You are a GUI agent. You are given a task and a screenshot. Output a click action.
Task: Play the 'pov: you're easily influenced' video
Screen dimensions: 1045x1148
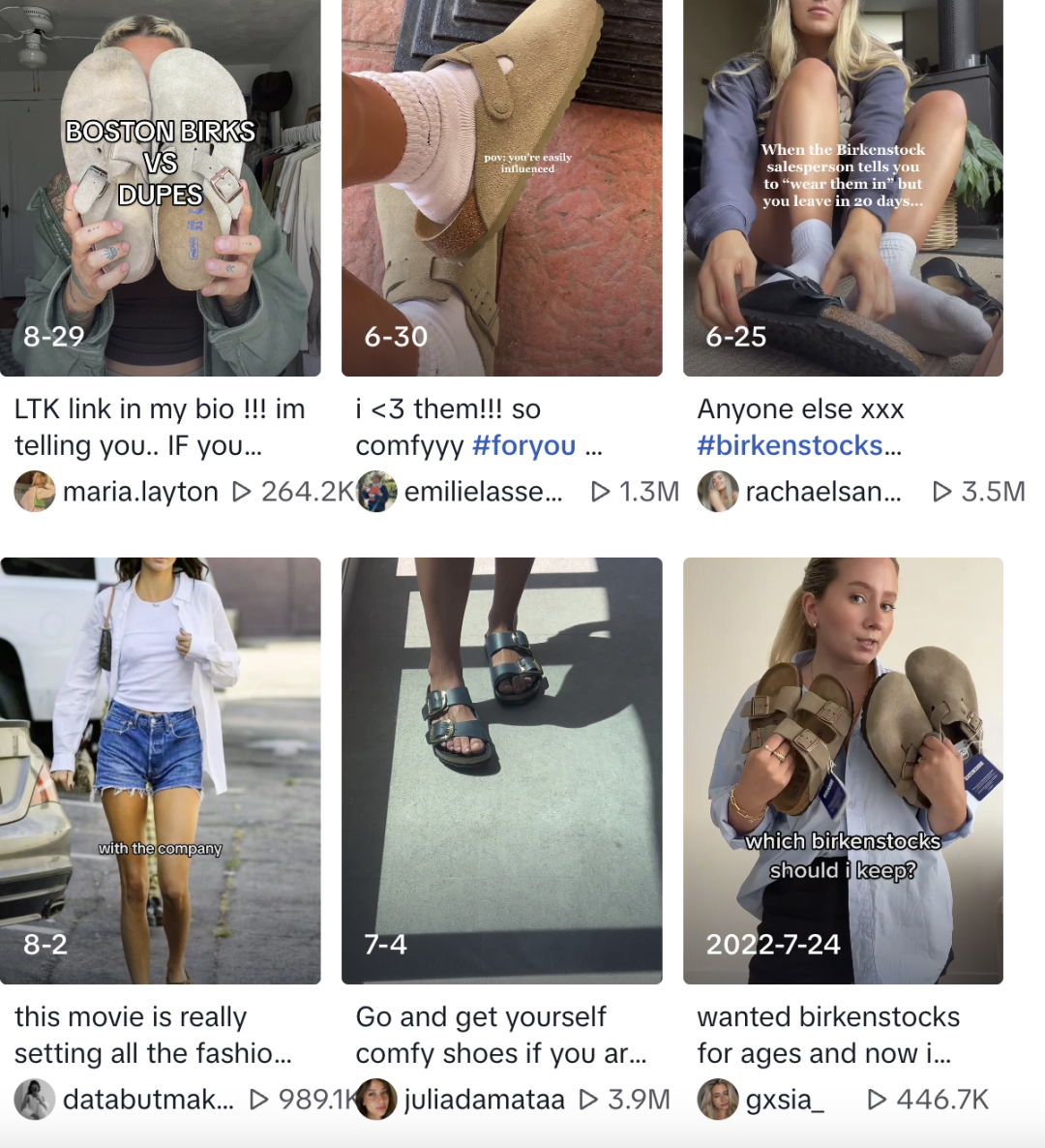[x=501, y=188]
